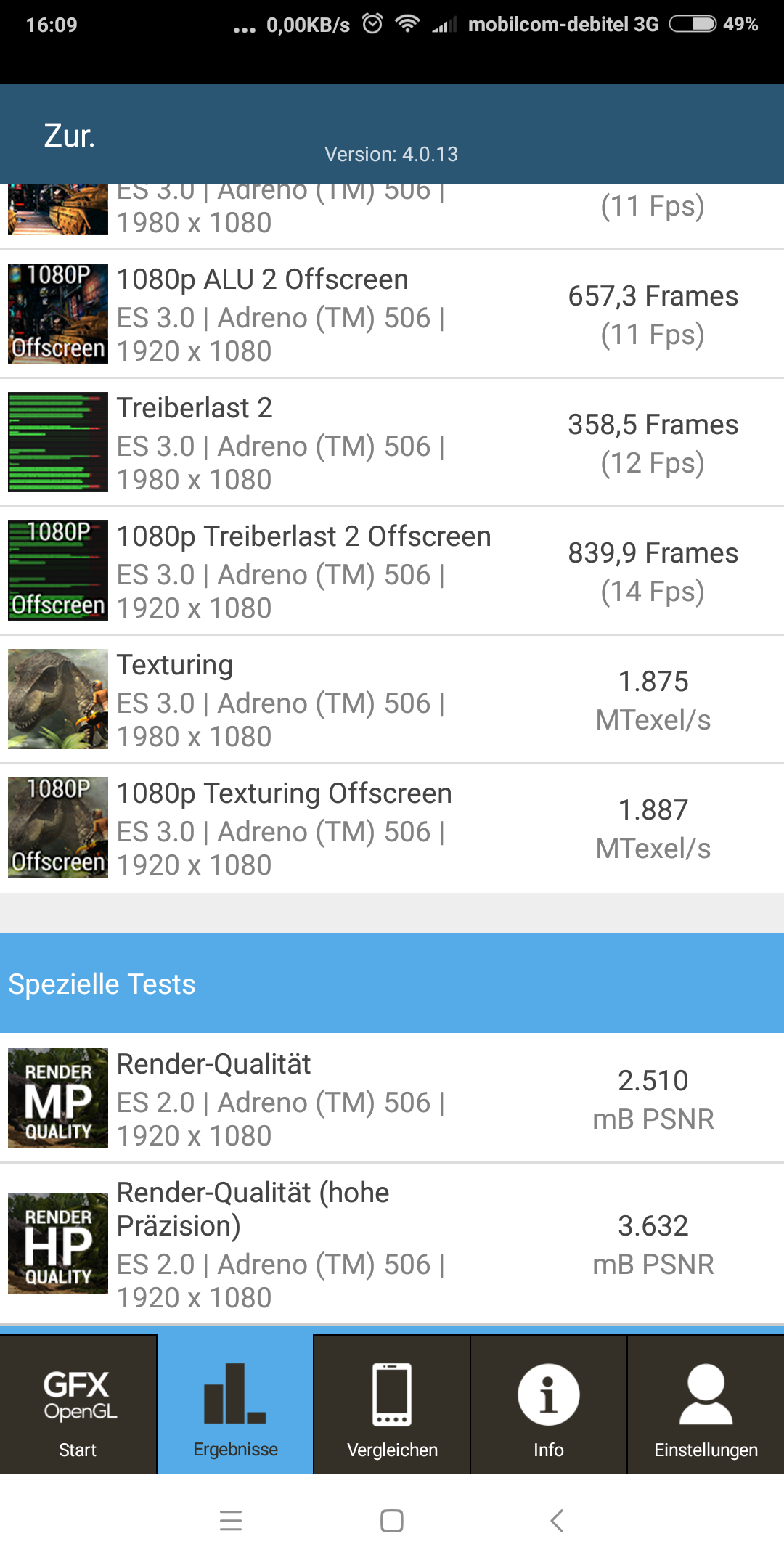The width and height of the screenshot is (784, 1568).
Task: Open the Info tab
Action: [x=549, y=1404]
